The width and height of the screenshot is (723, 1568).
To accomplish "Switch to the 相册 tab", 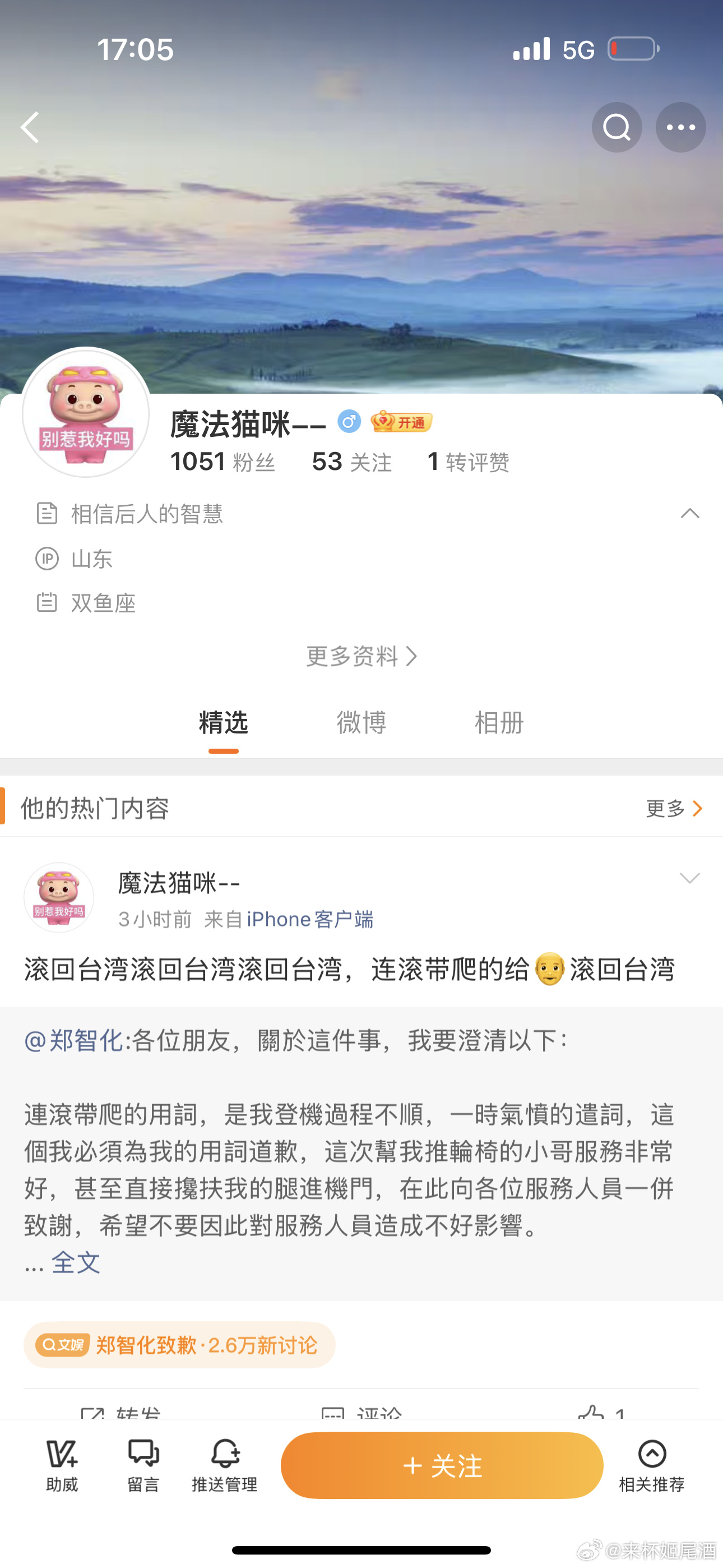I will [499, 723].
